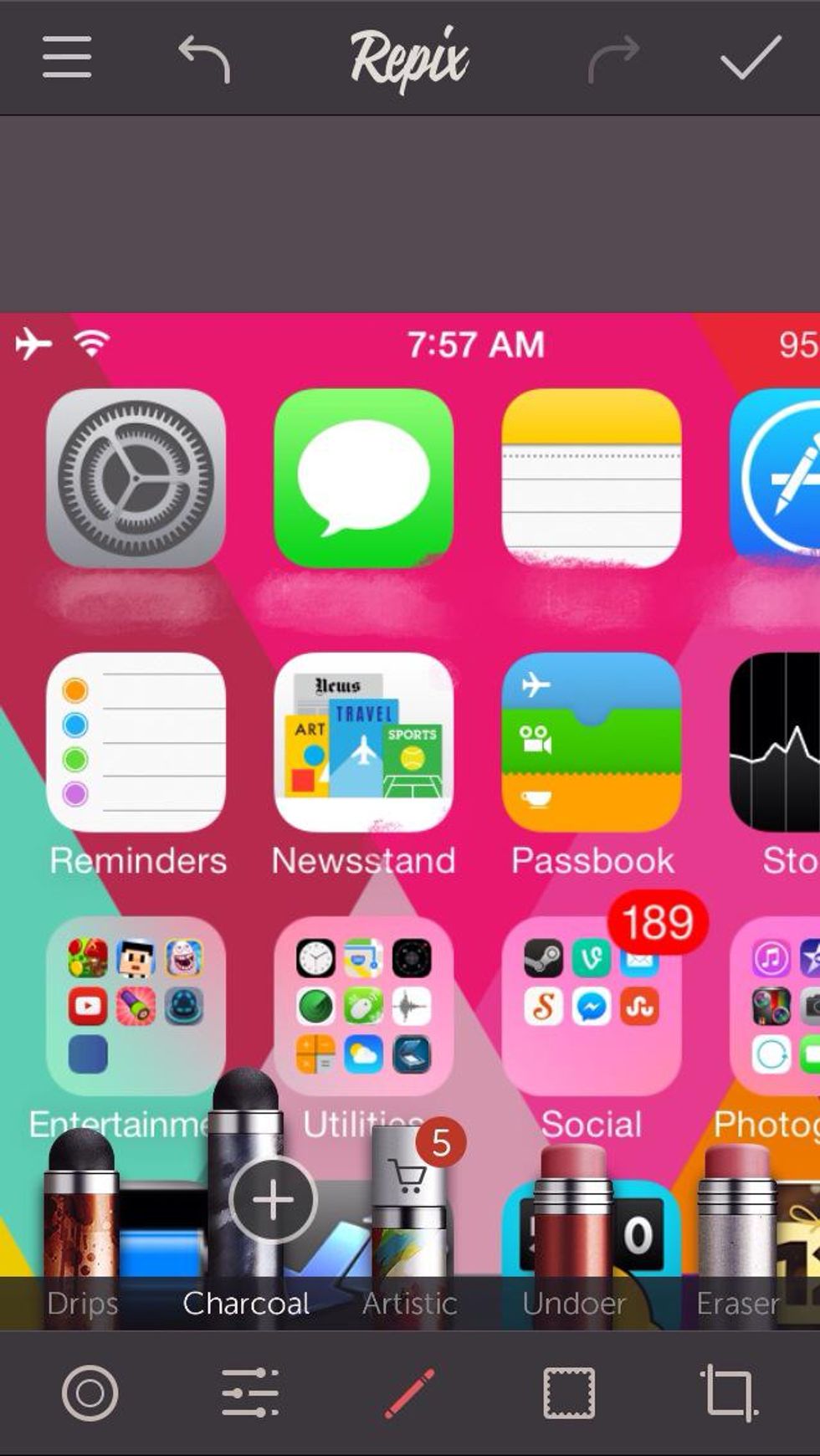Open the frames tab
820x1456 pixels.
pyautogui.click(x=569, y=1393)
